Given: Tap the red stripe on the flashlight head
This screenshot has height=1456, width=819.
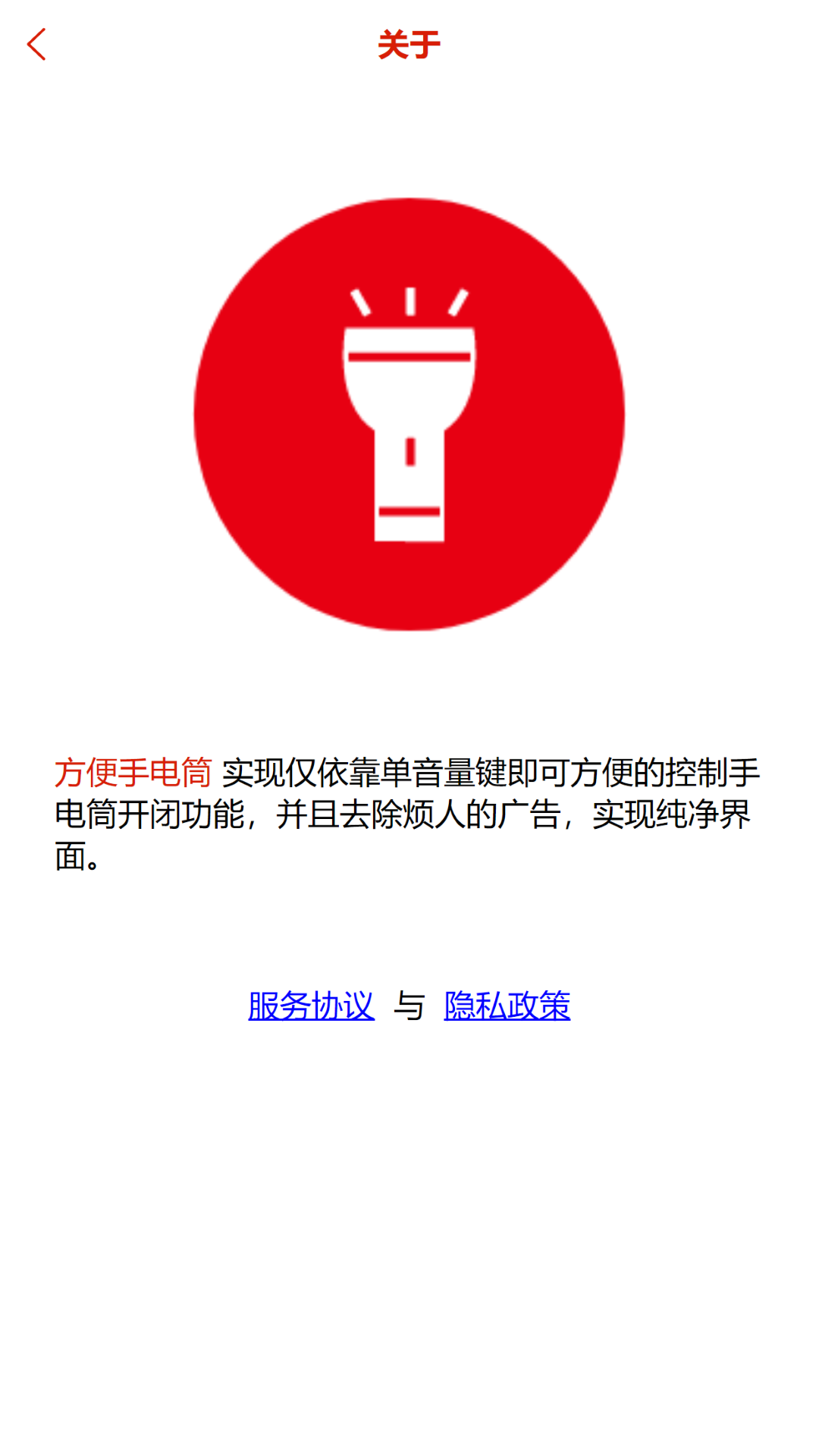Looking at the screenshot, I should click(x=409, y=355).
